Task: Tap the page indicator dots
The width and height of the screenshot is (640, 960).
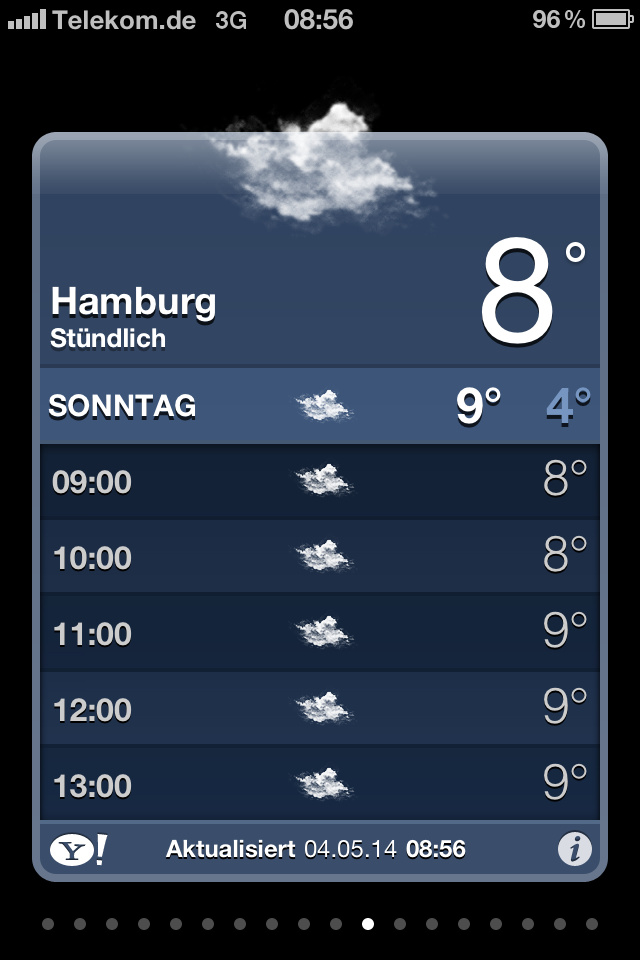Action: (320, 924)
